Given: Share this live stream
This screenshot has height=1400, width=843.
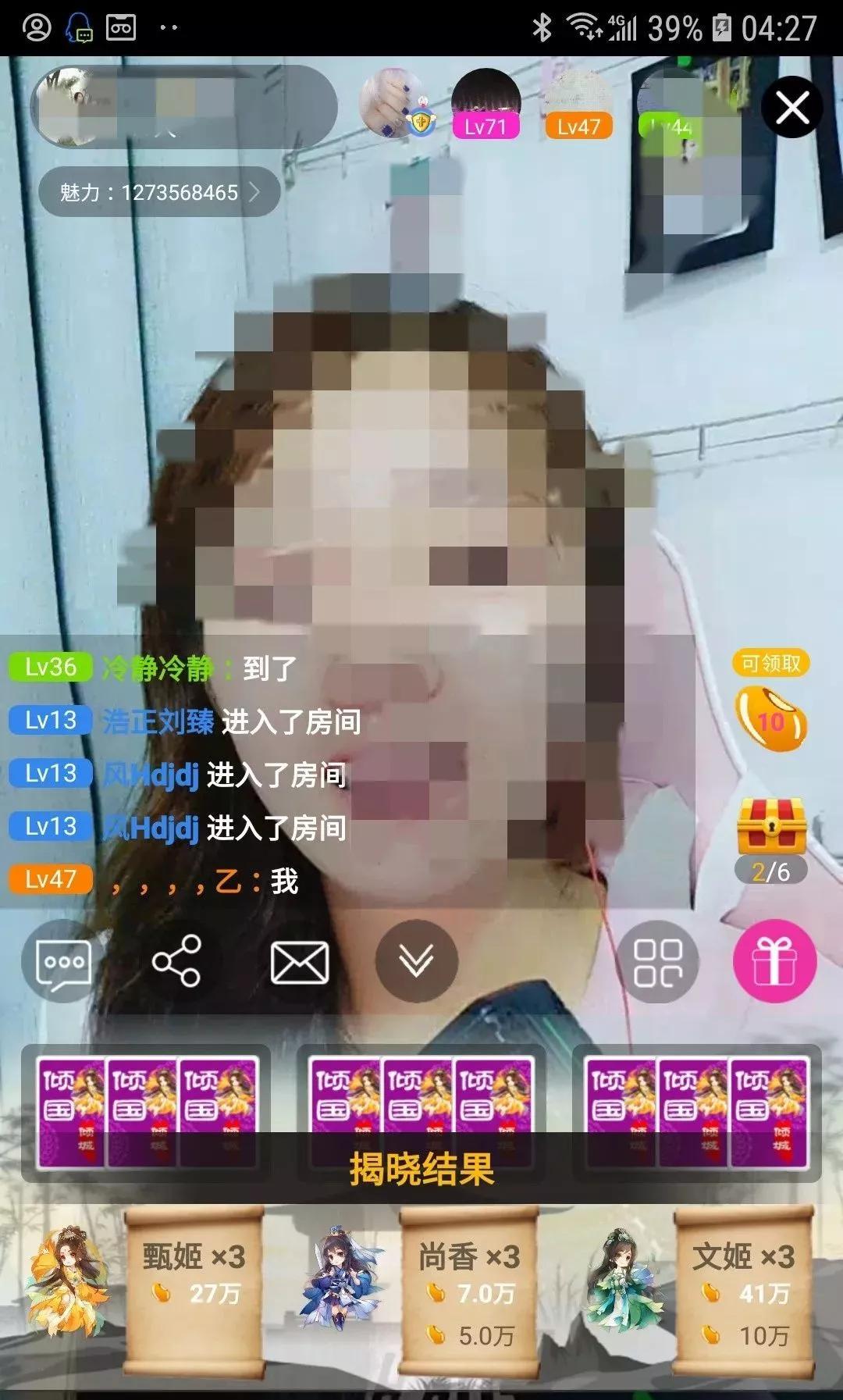Looking at the screenshot, I should (177, 960).
